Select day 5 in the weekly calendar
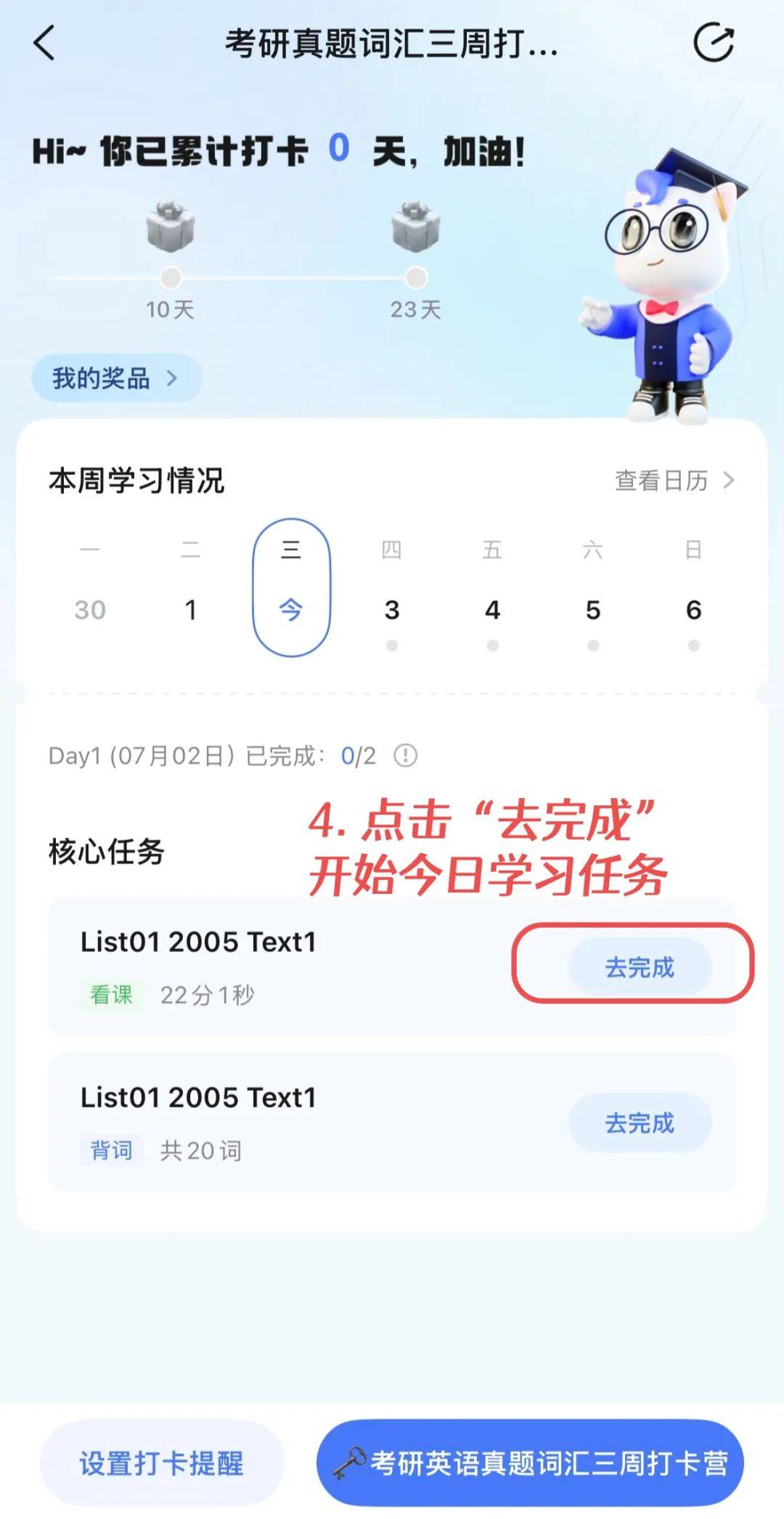 pos(593,610)
